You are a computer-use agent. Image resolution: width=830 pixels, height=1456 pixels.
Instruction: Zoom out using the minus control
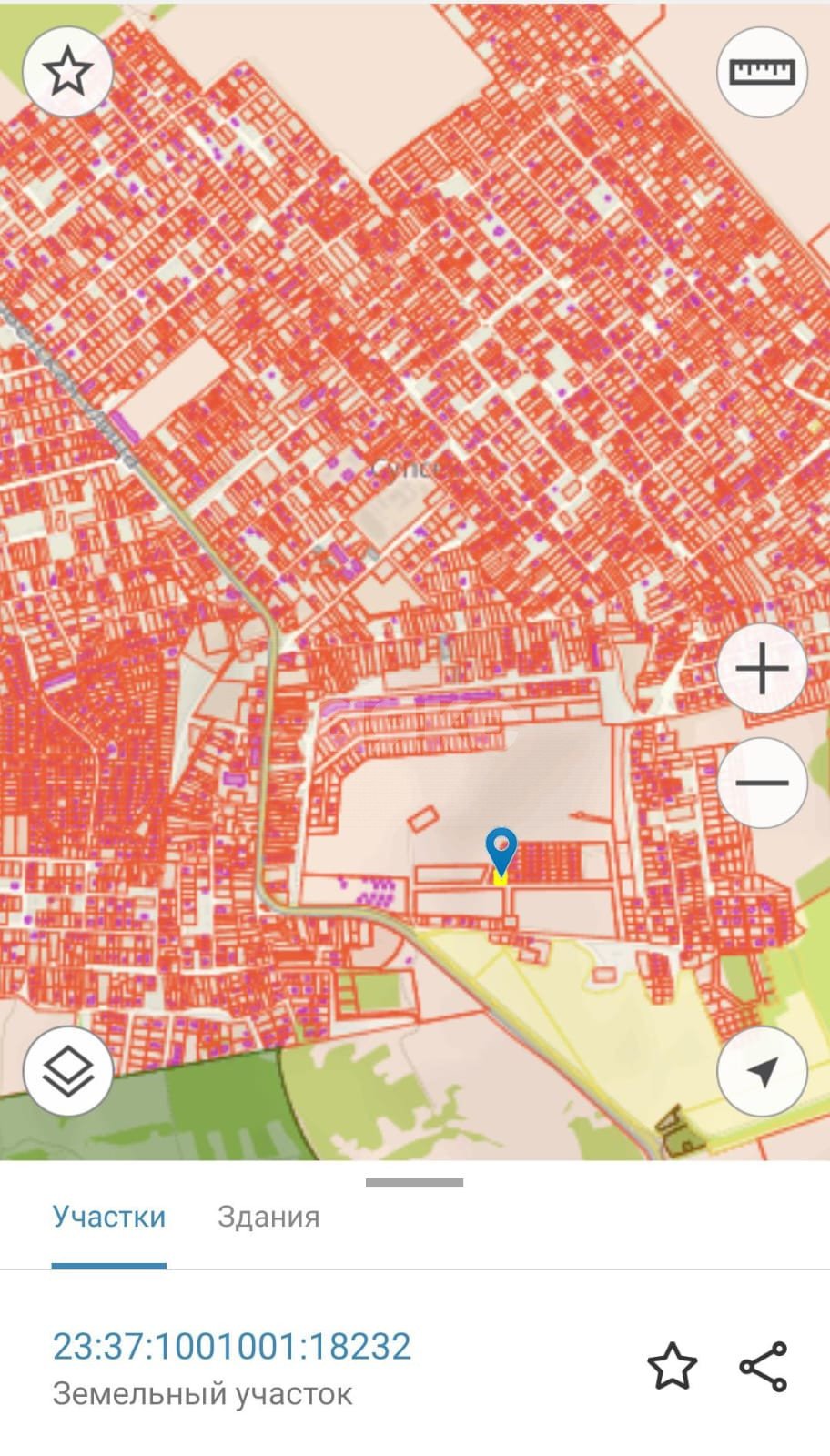coord(763,781)
